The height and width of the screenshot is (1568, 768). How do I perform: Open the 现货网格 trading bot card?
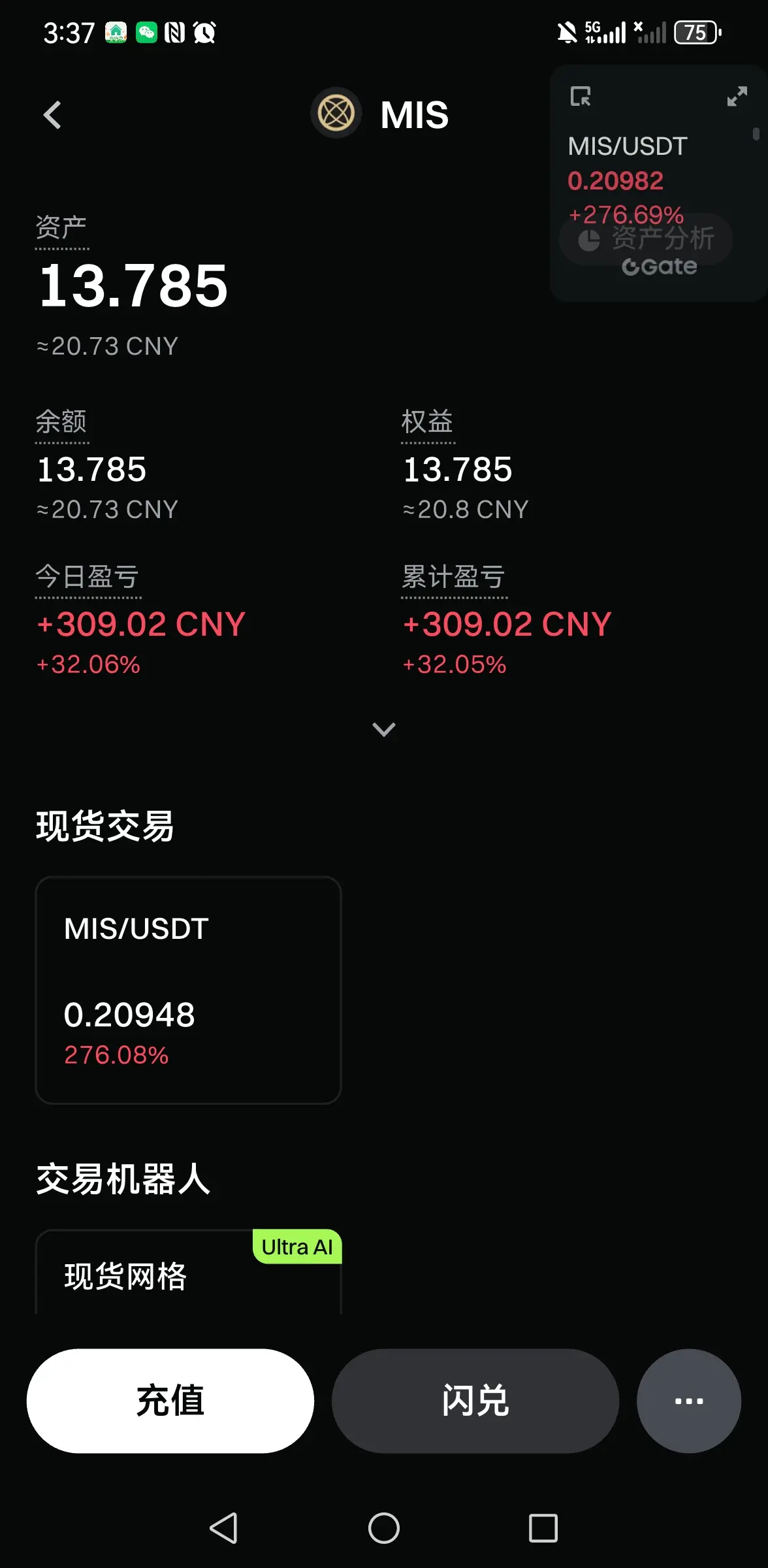tap(188, 1272)
